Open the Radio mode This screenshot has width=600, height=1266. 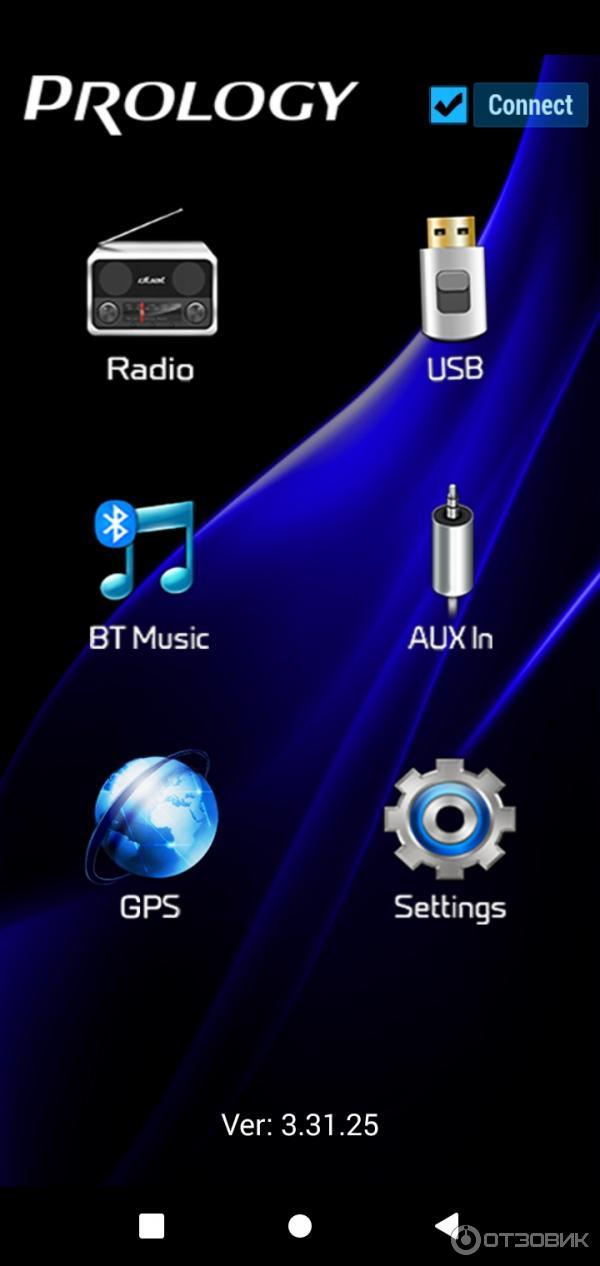pos(150,290)
